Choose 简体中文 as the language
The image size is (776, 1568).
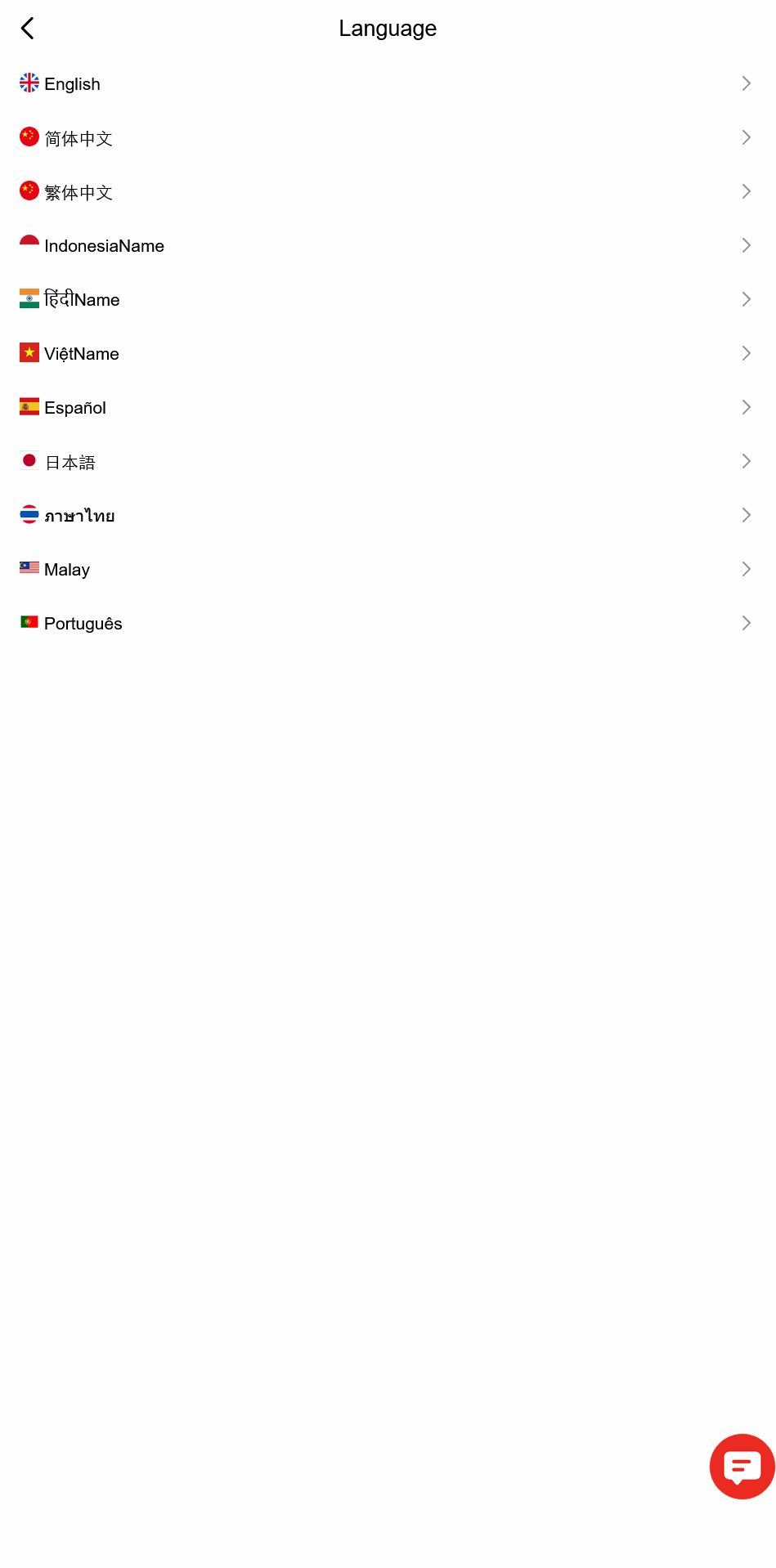point(78,138)
